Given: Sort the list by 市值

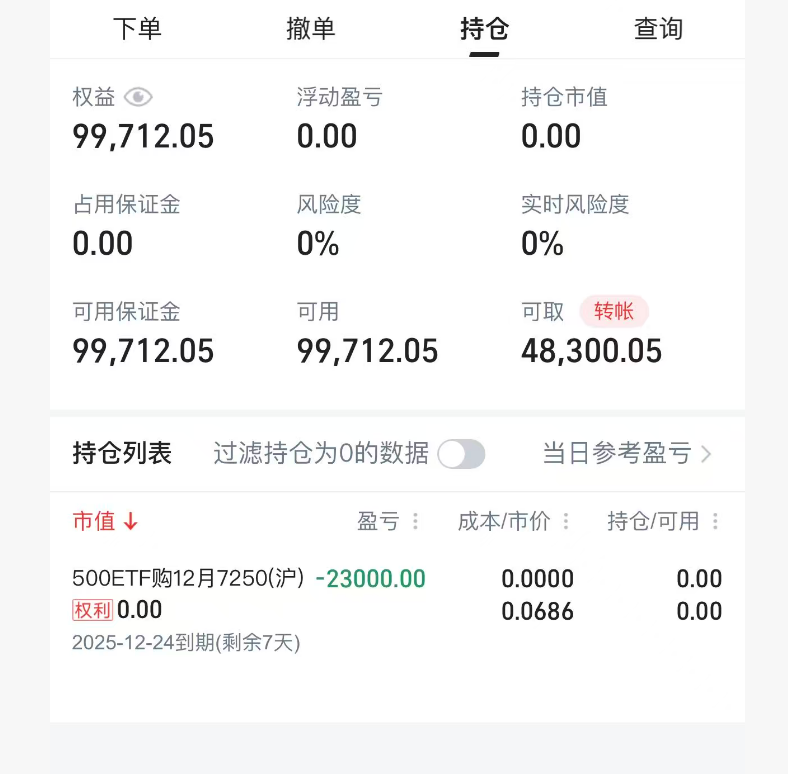Looking at the screenshot, I should [x=105, y=521].
